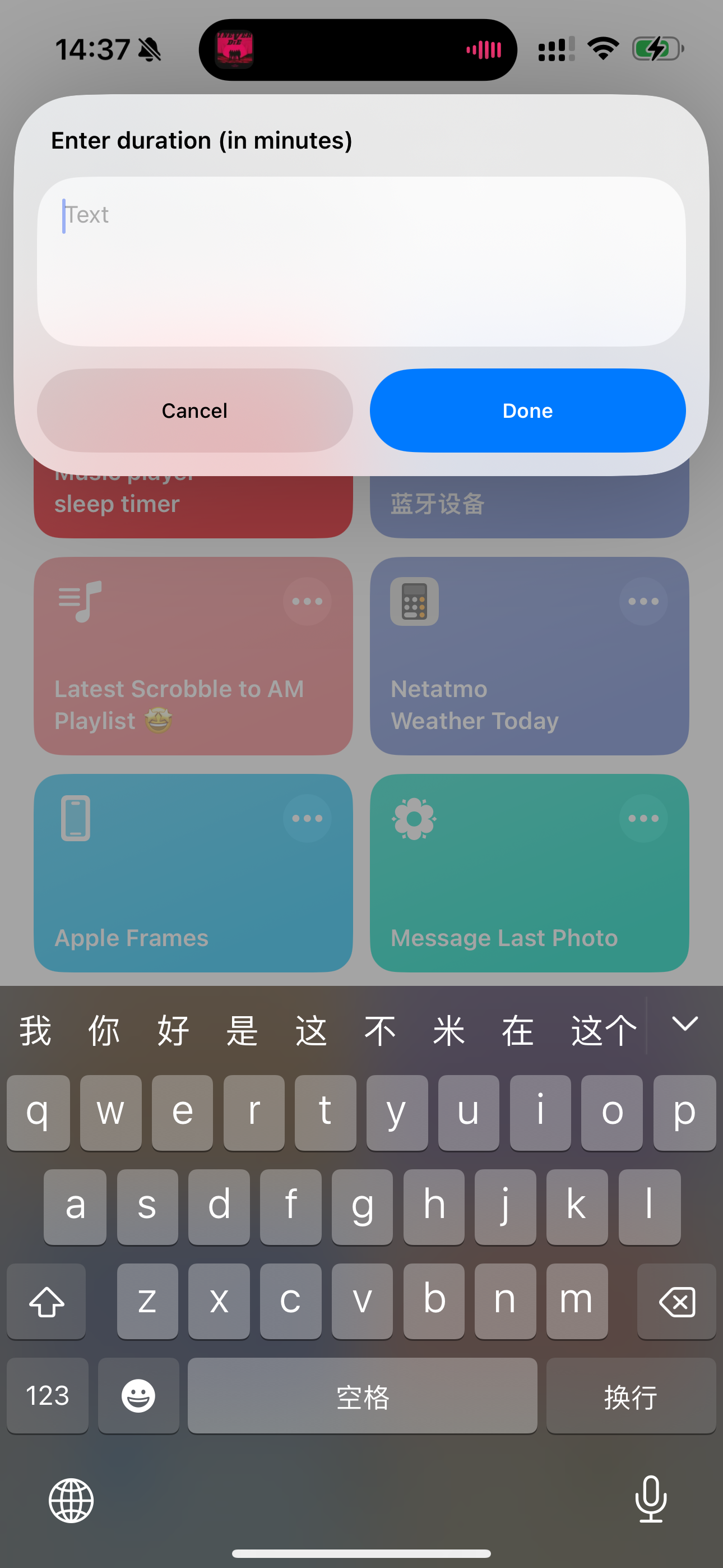The width and height of the screenshot is (723, 1568).
Task: Hit the 换行 return key
Action: click(x=631, y=1396)
